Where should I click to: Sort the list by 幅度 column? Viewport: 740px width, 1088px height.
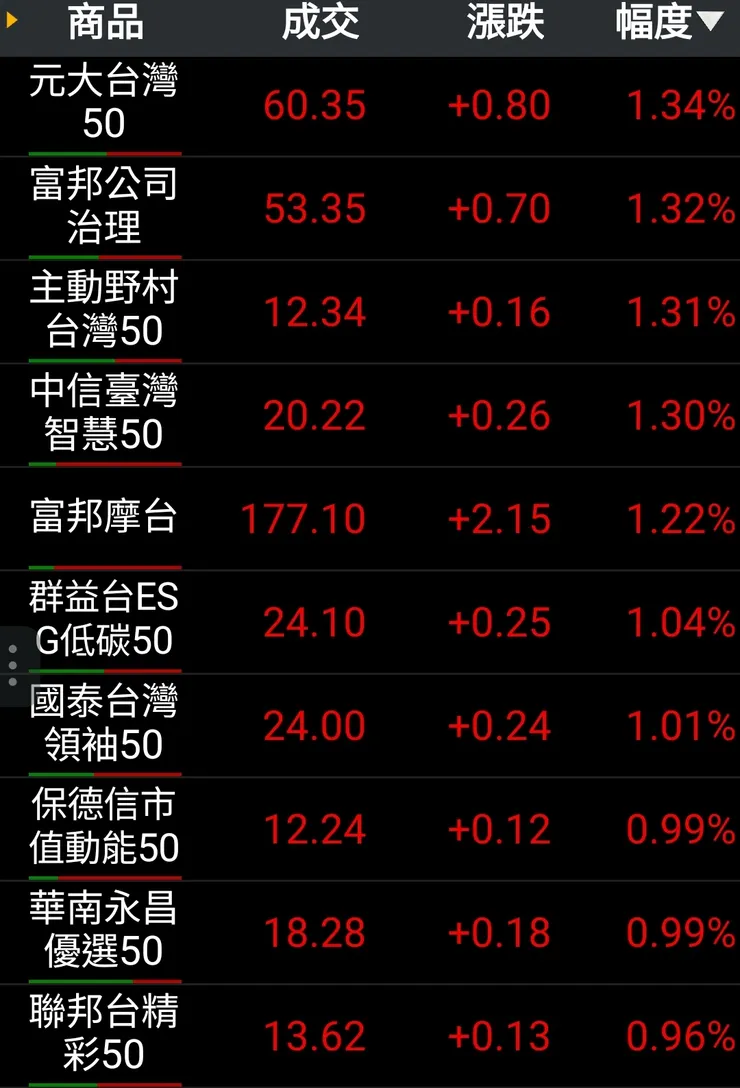668,24
